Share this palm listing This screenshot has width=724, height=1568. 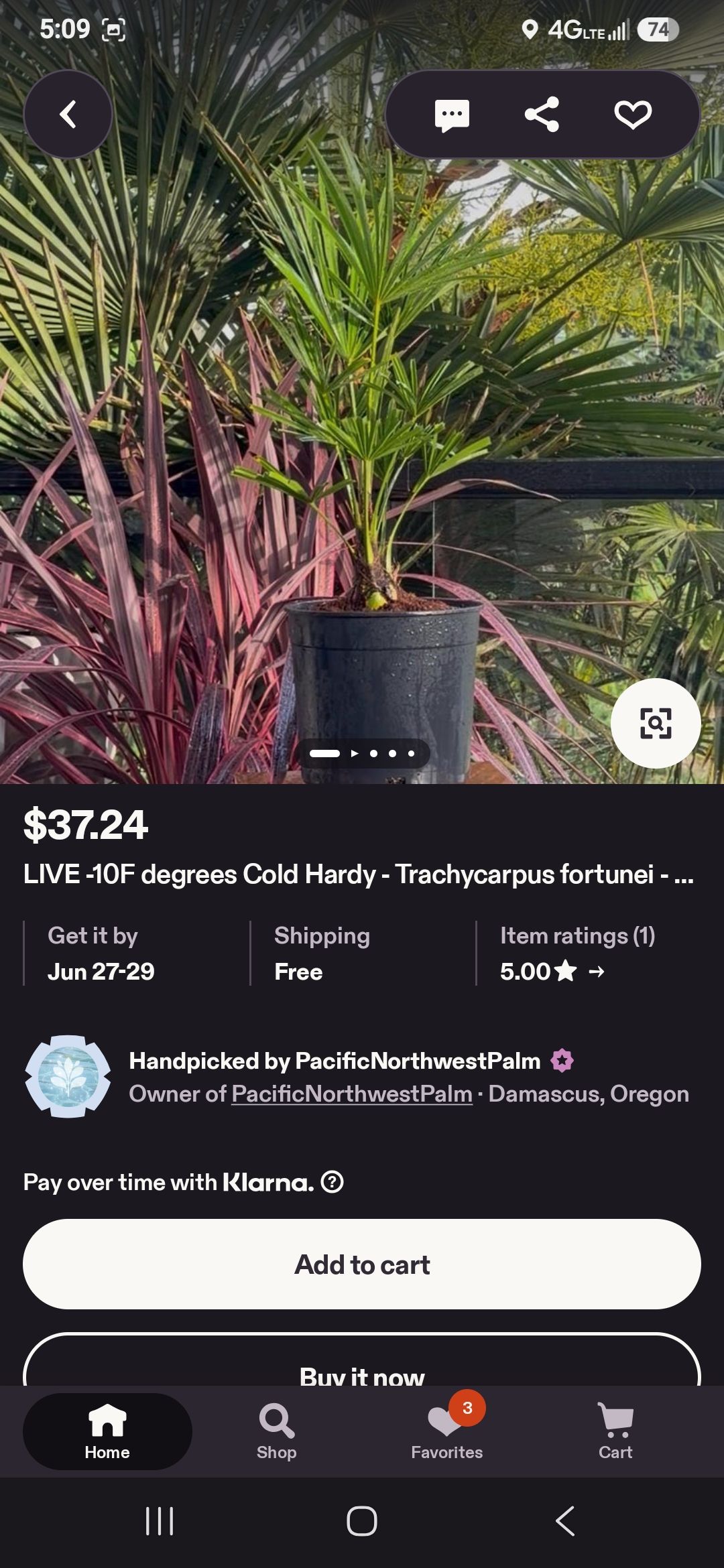pyautogui.click(x=542, y=115)
